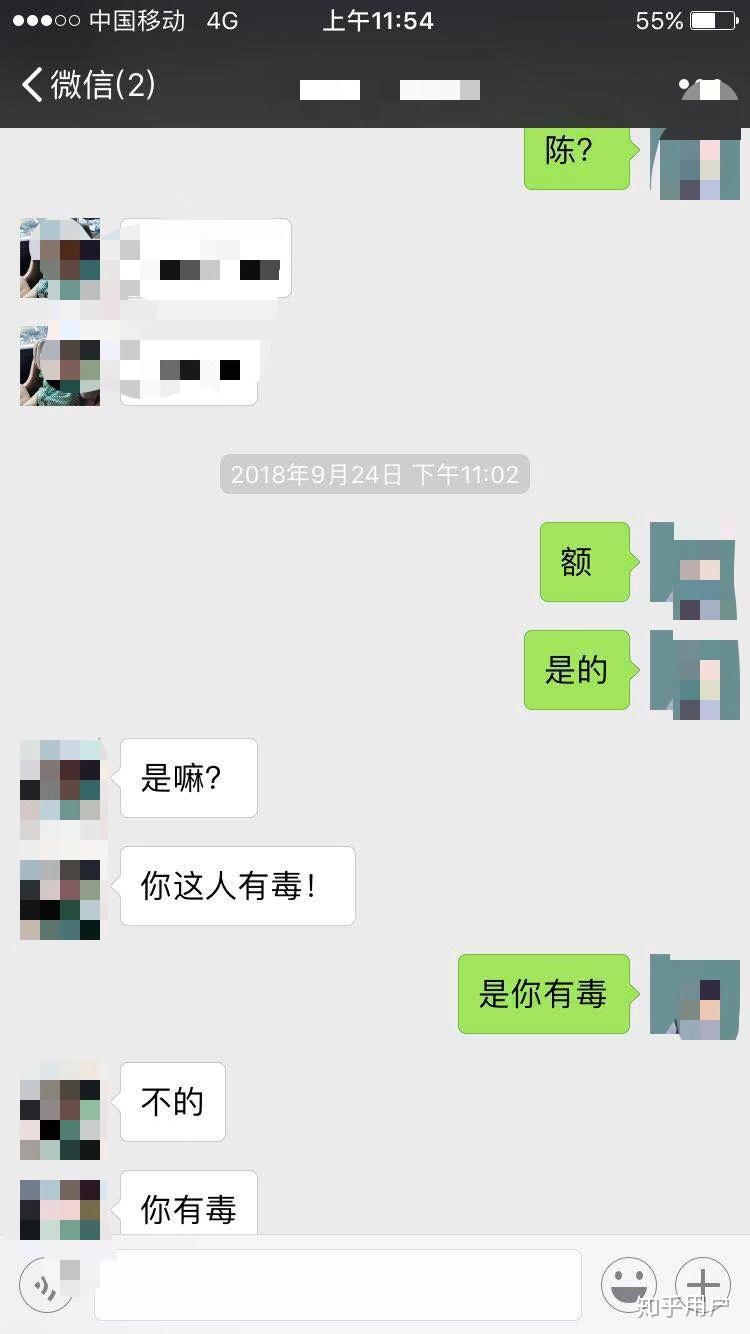Switch to voice message input
This screenshot has height=1334, width=750.
click(x=46, y=1284)
